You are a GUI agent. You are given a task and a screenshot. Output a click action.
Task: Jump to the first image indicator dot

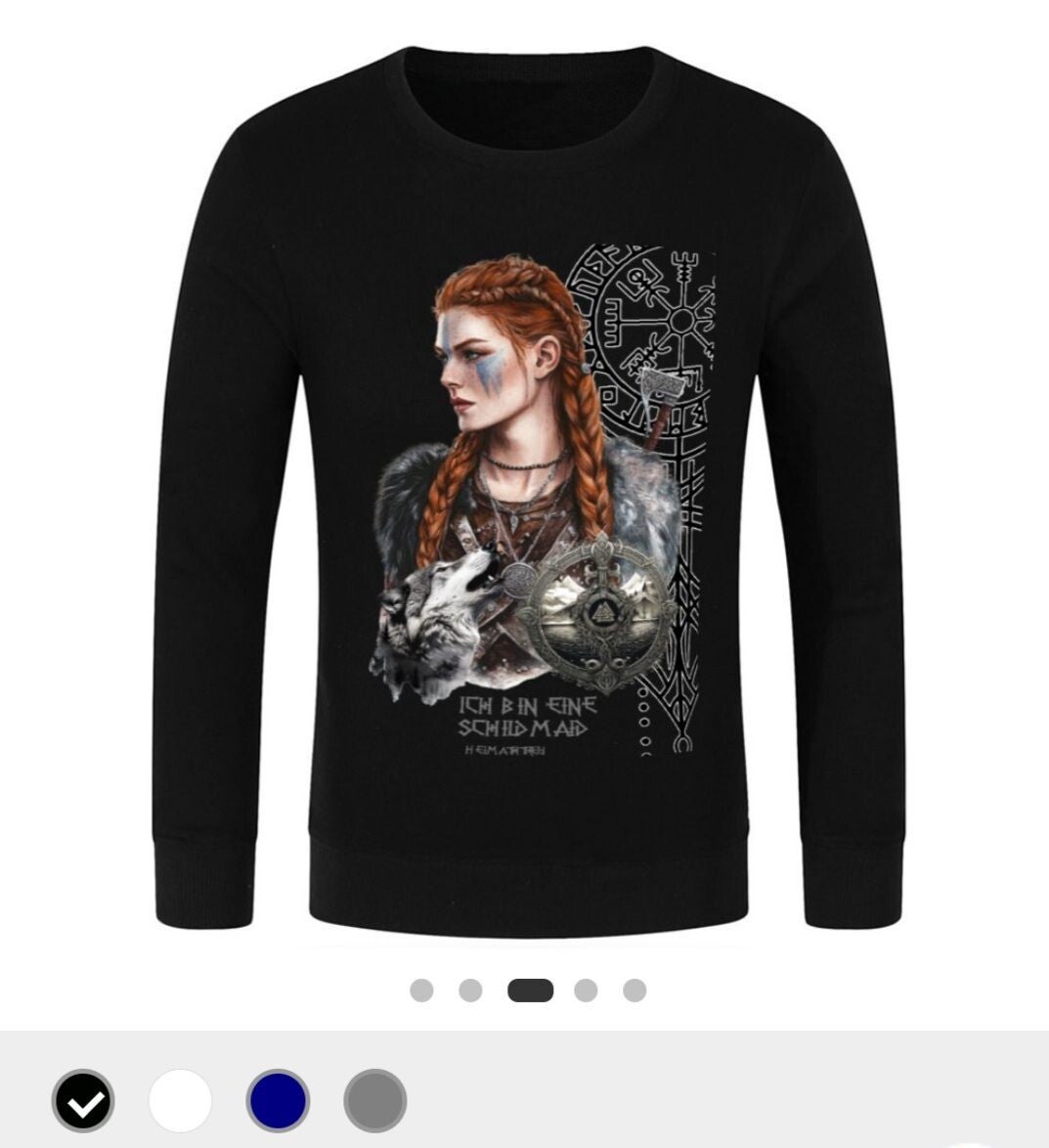421,991
